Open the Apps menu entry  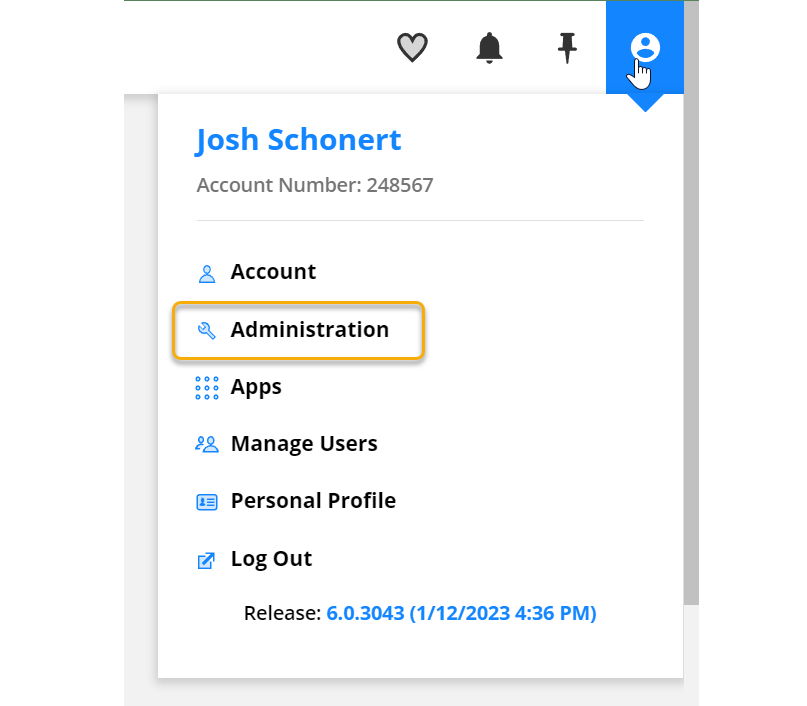[256, 387]
